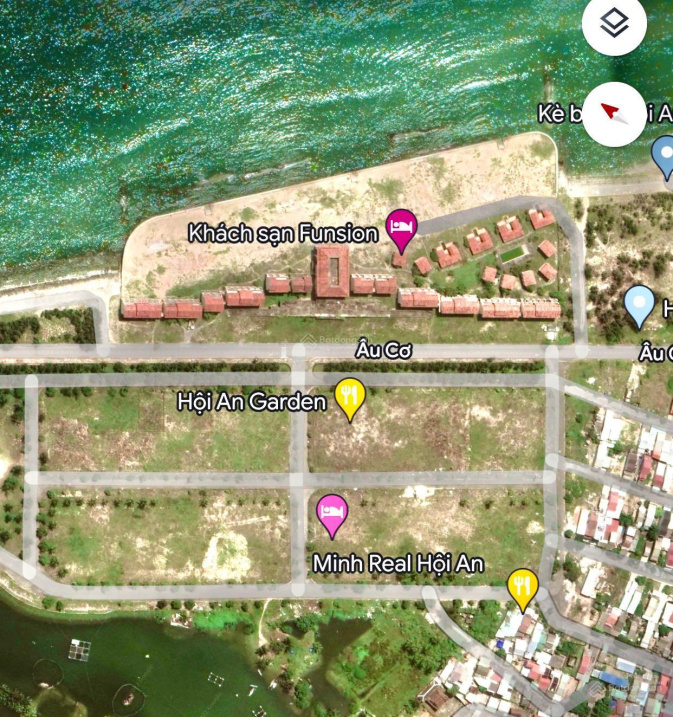Select the Minh Real Hội An hotel pin
Image resolution: width=673 pixels, height=717 pixels.
point(332,514)
